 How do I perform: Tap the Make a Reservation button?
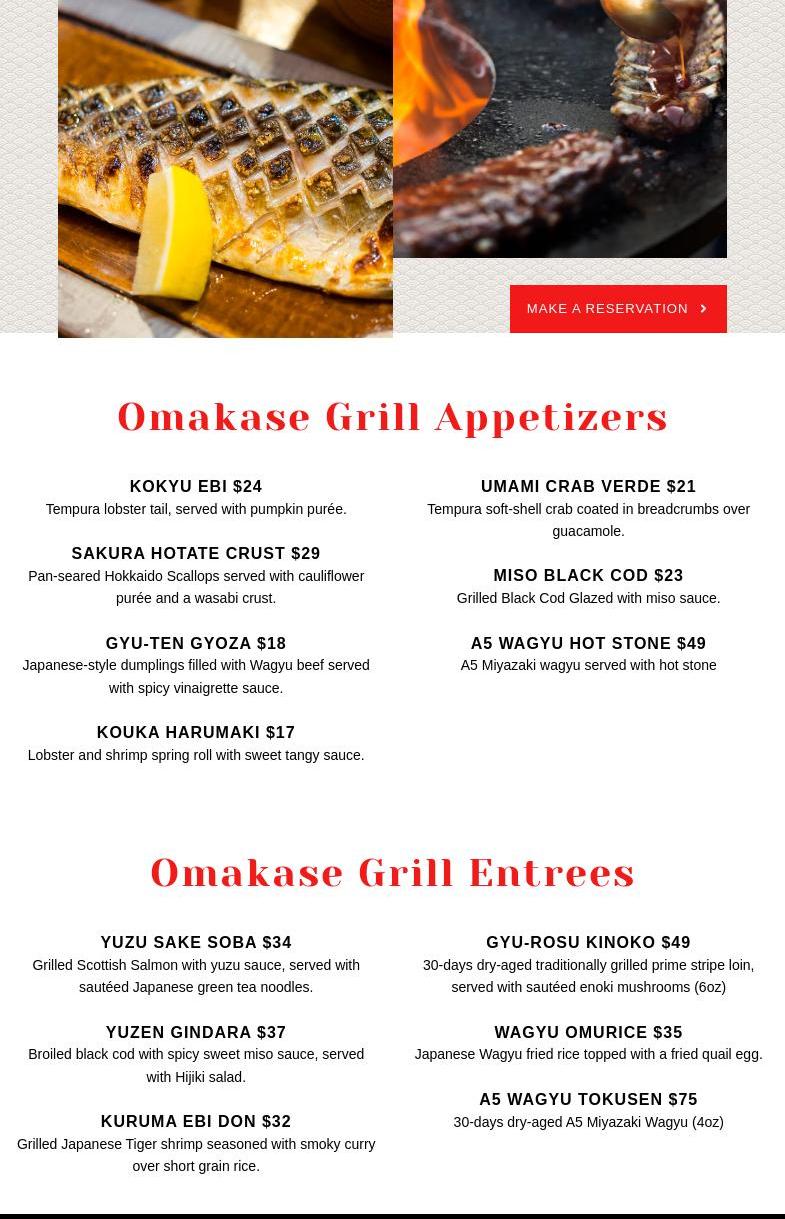click(617, 309)
